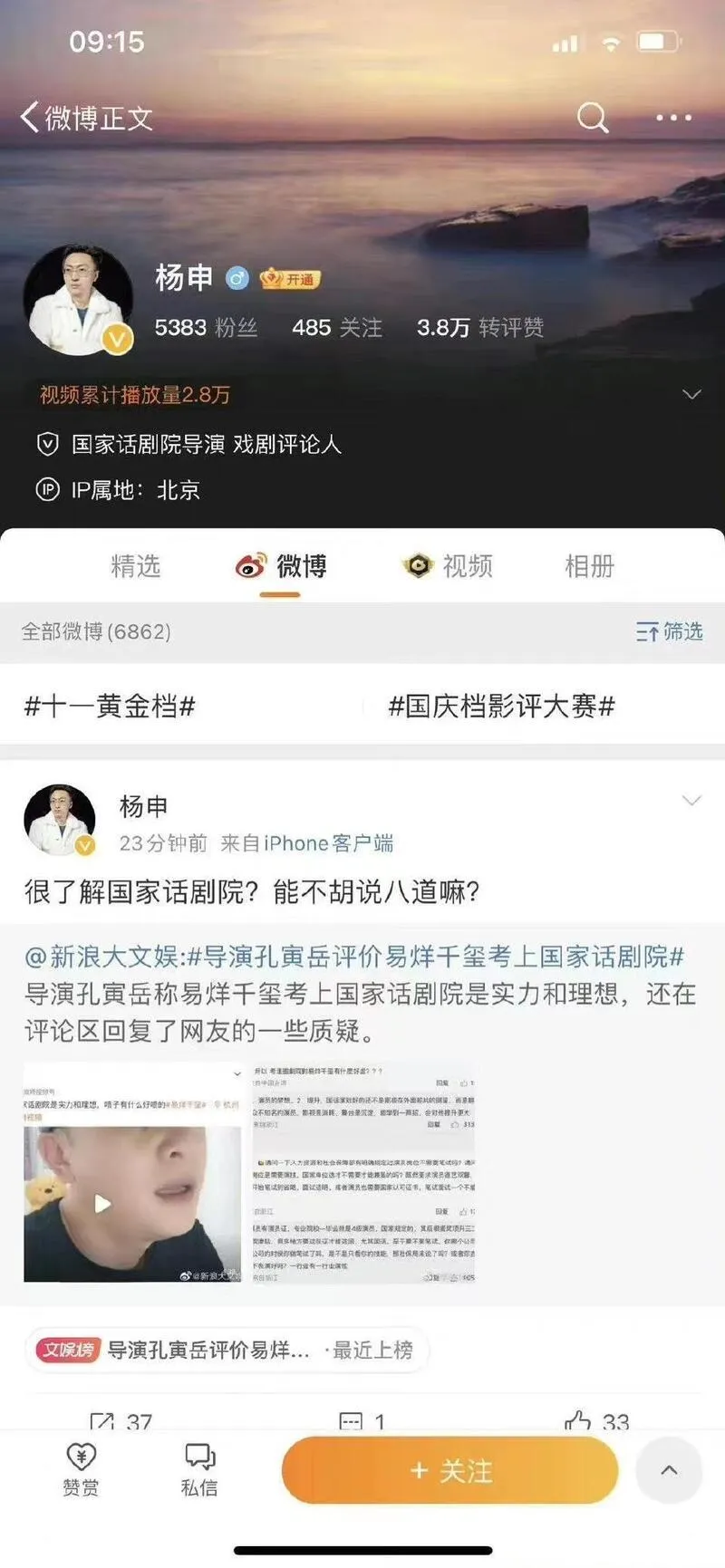Open the search icon in header
Screen dimensions: 725x1568
tap(593, 118)
